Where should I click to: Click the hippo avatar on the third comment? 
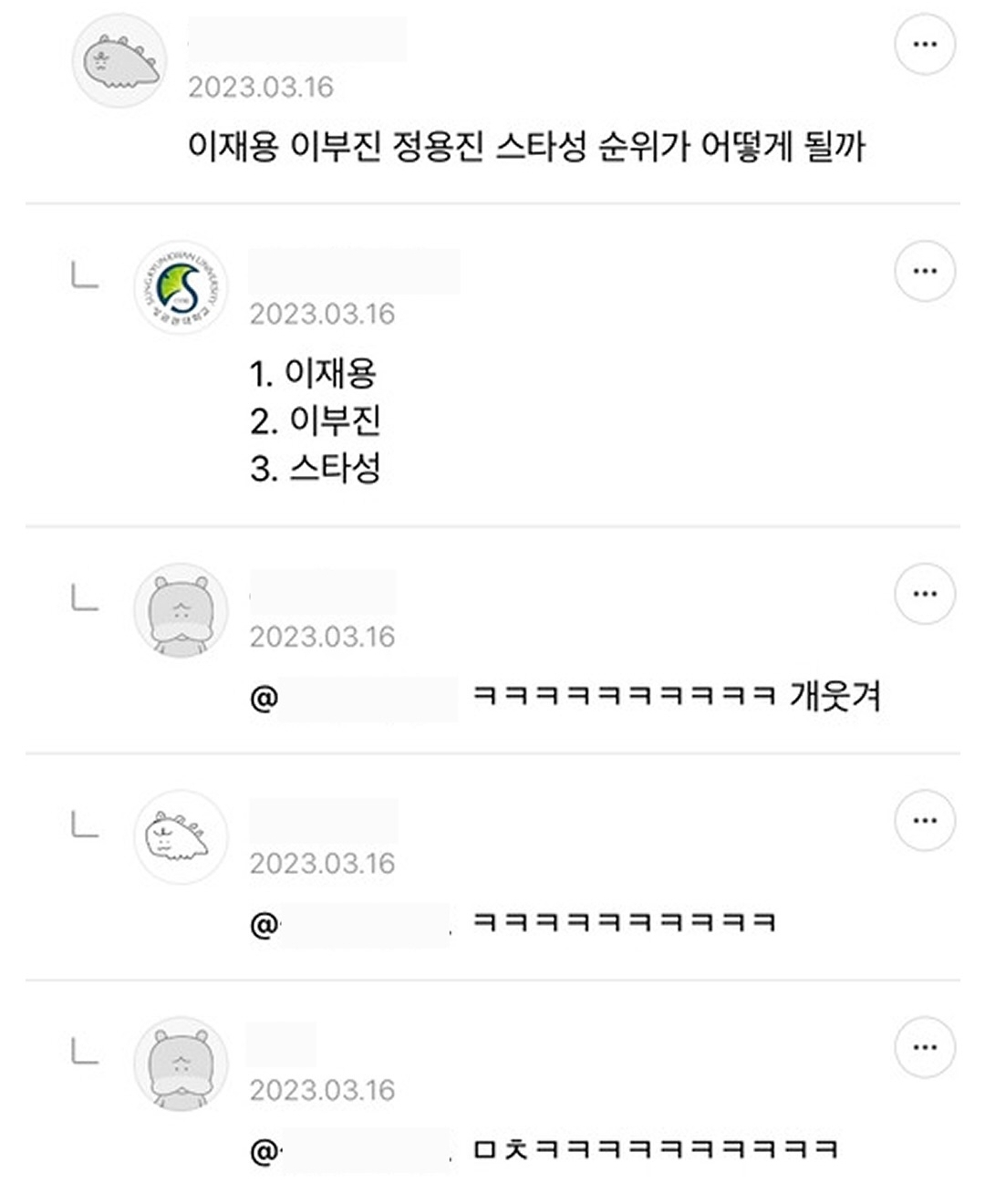click(179, 609)
